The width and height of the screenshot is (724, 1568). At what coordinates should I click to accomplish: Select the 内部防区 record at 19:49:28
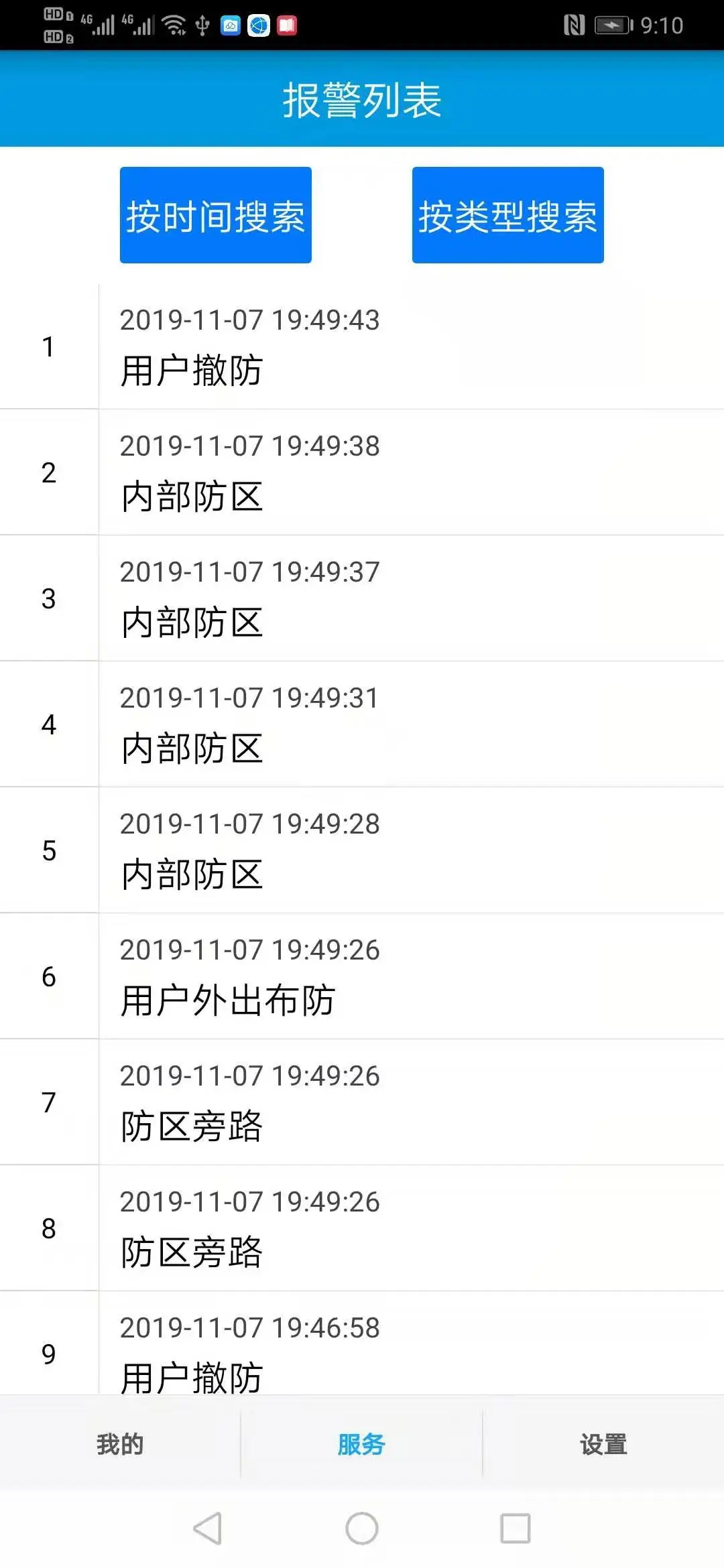click(362, 851)
